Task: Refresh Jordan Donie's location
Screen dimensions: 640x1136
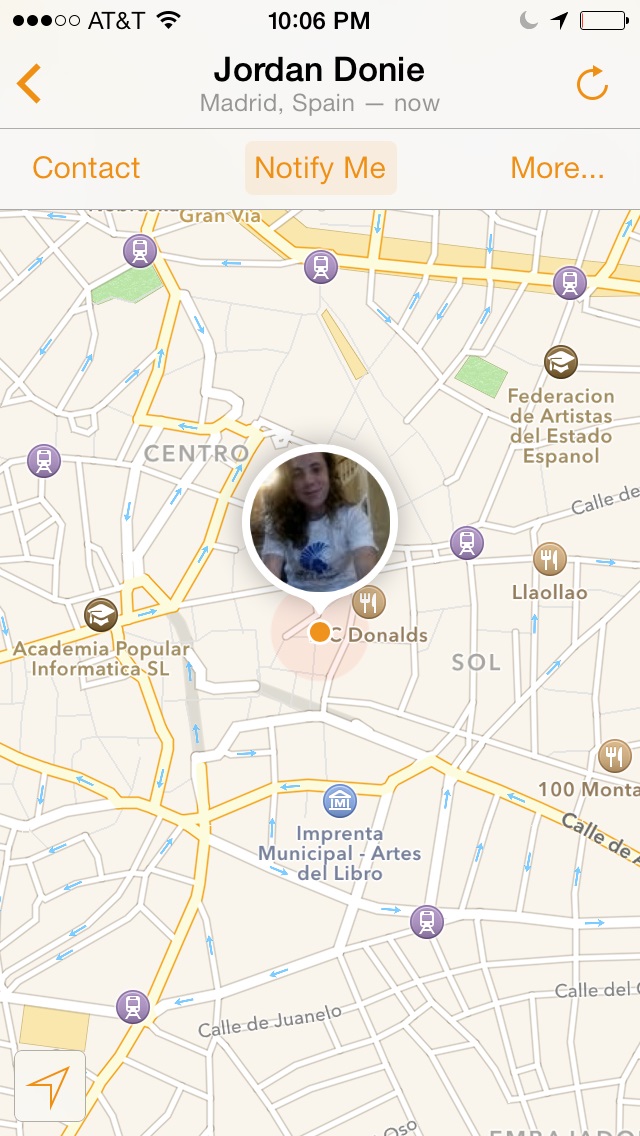Action: pos(592,83)
